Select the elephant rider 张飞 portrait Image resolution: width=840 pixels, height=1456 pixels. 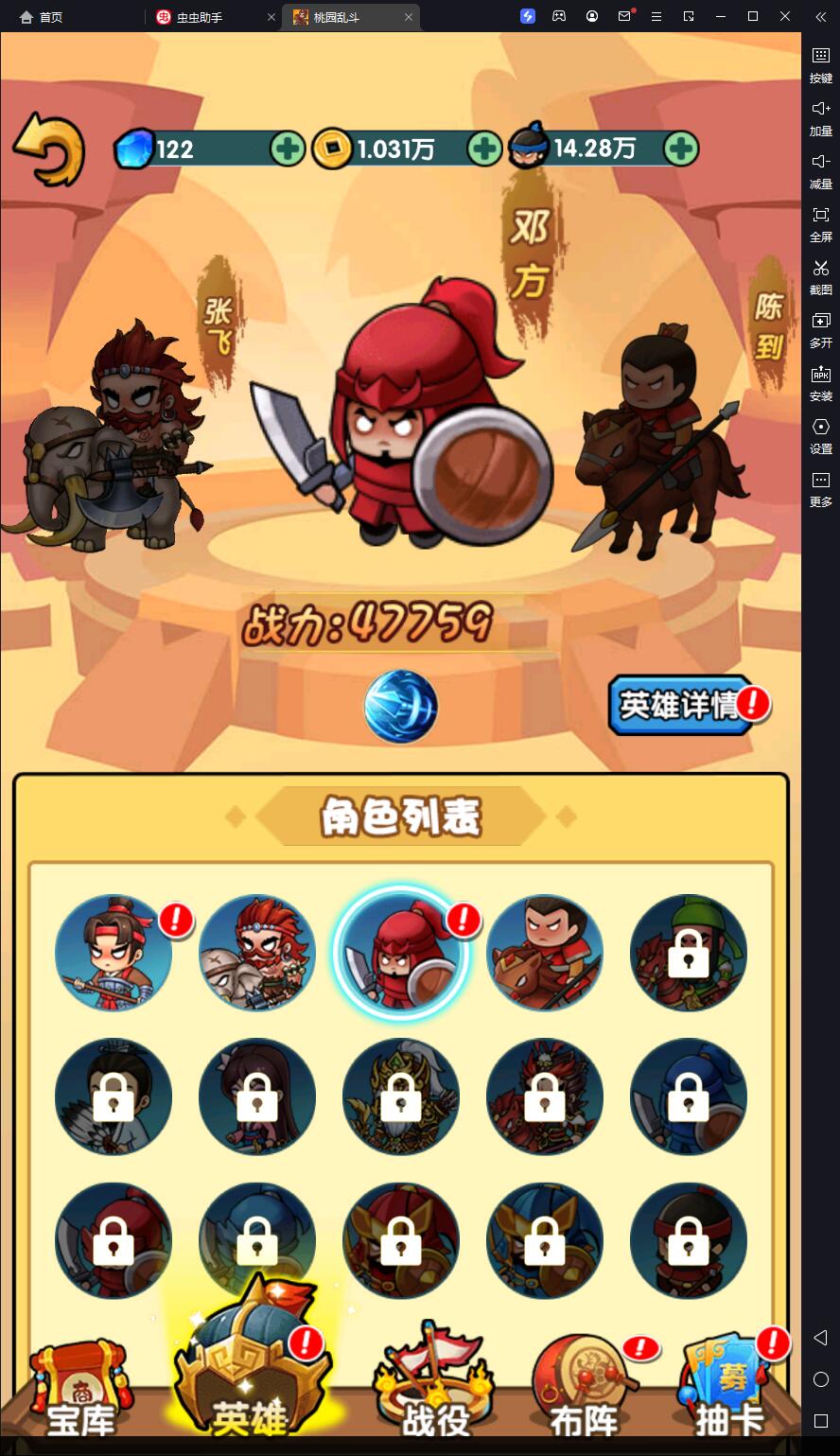(x=257, y=953)
